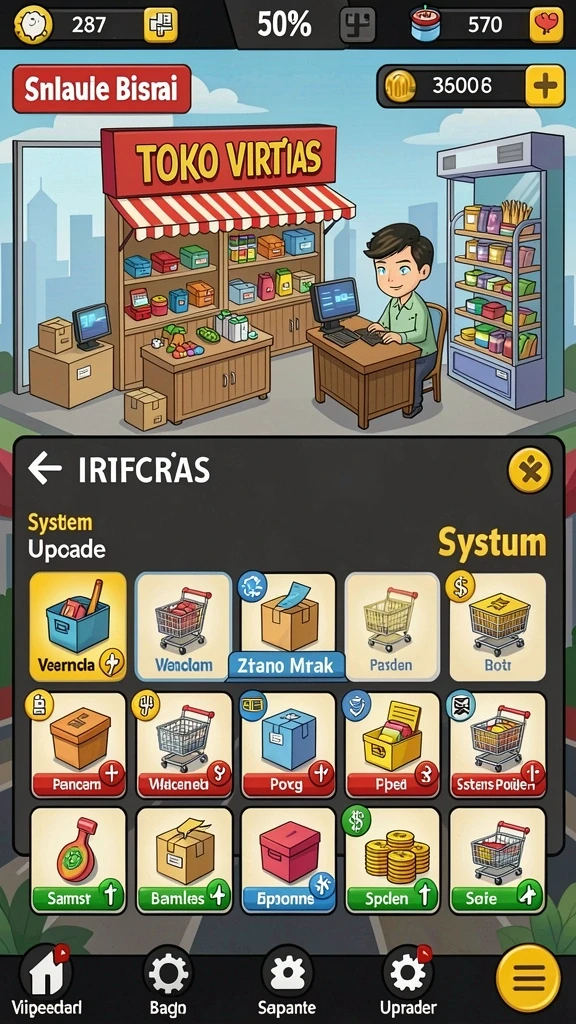Go back with the arrow beside IRIFCRAS
This screenshot has width=576, height=1024.
(44, 468)
